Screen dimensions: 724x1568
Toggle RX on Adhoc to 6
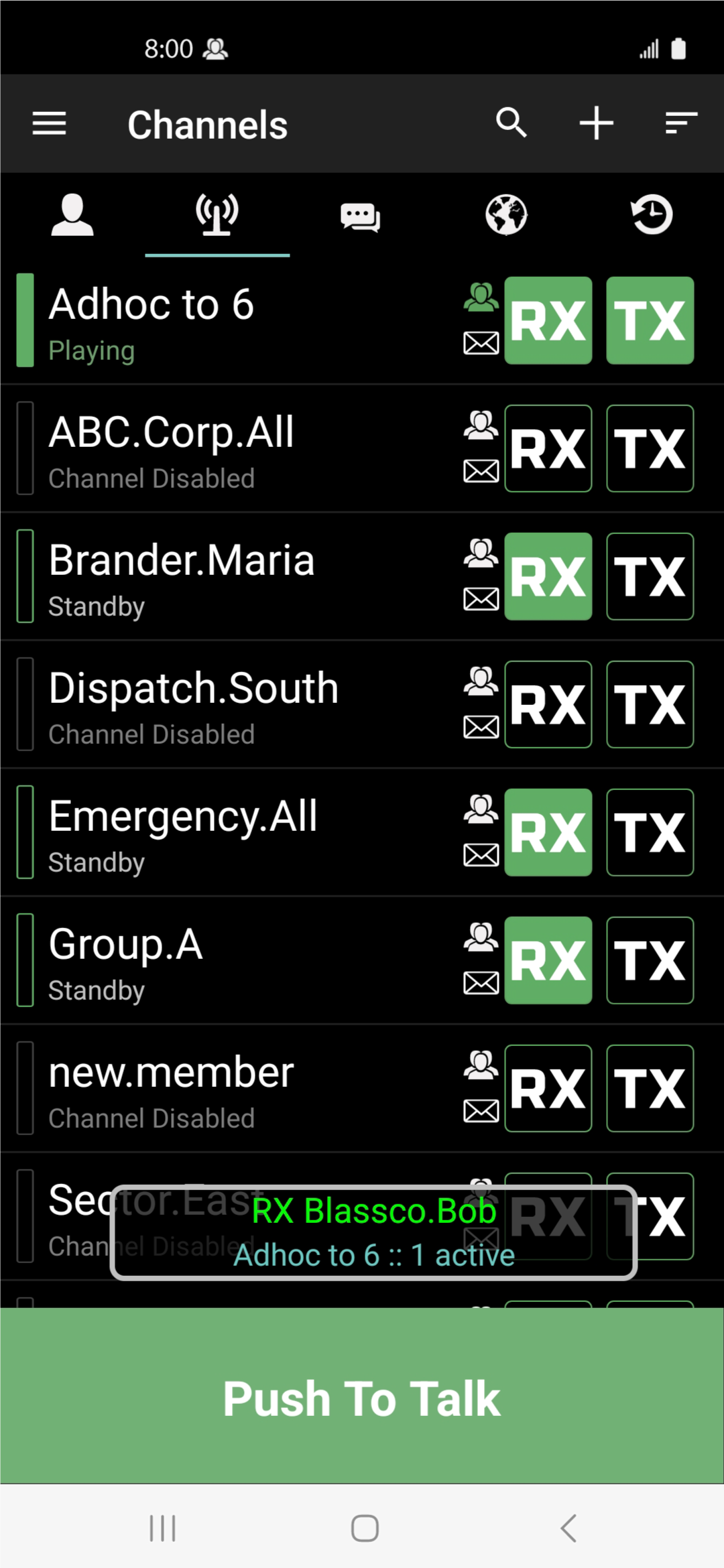click(x=548, y=320)
